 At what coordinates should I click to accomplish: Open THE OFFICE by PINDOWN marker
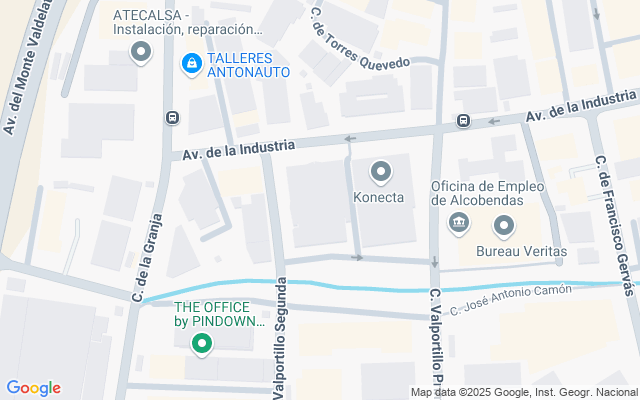coord(202,345)
